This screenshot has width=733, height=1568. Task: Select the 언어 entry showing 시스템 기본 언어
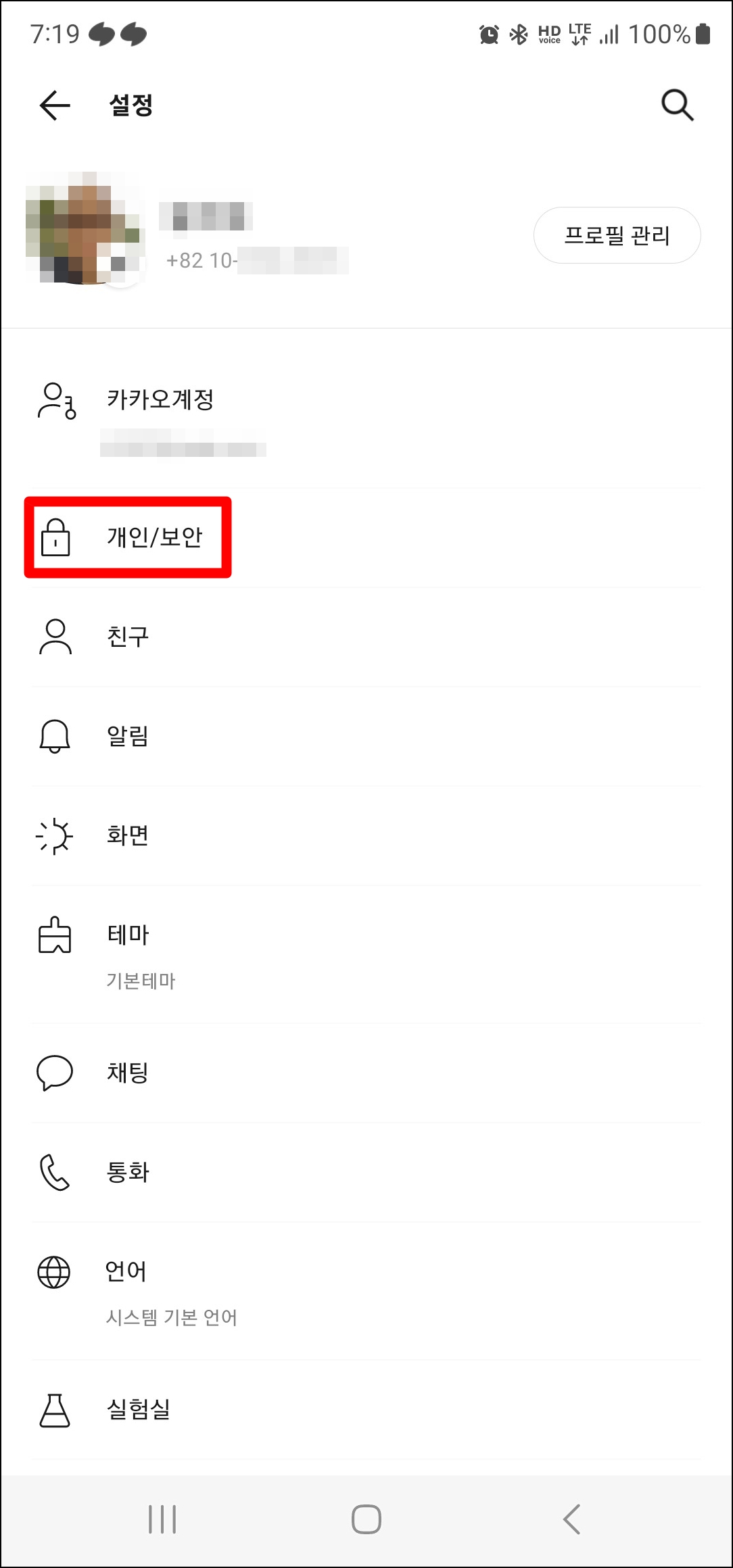click(270, 1291)
